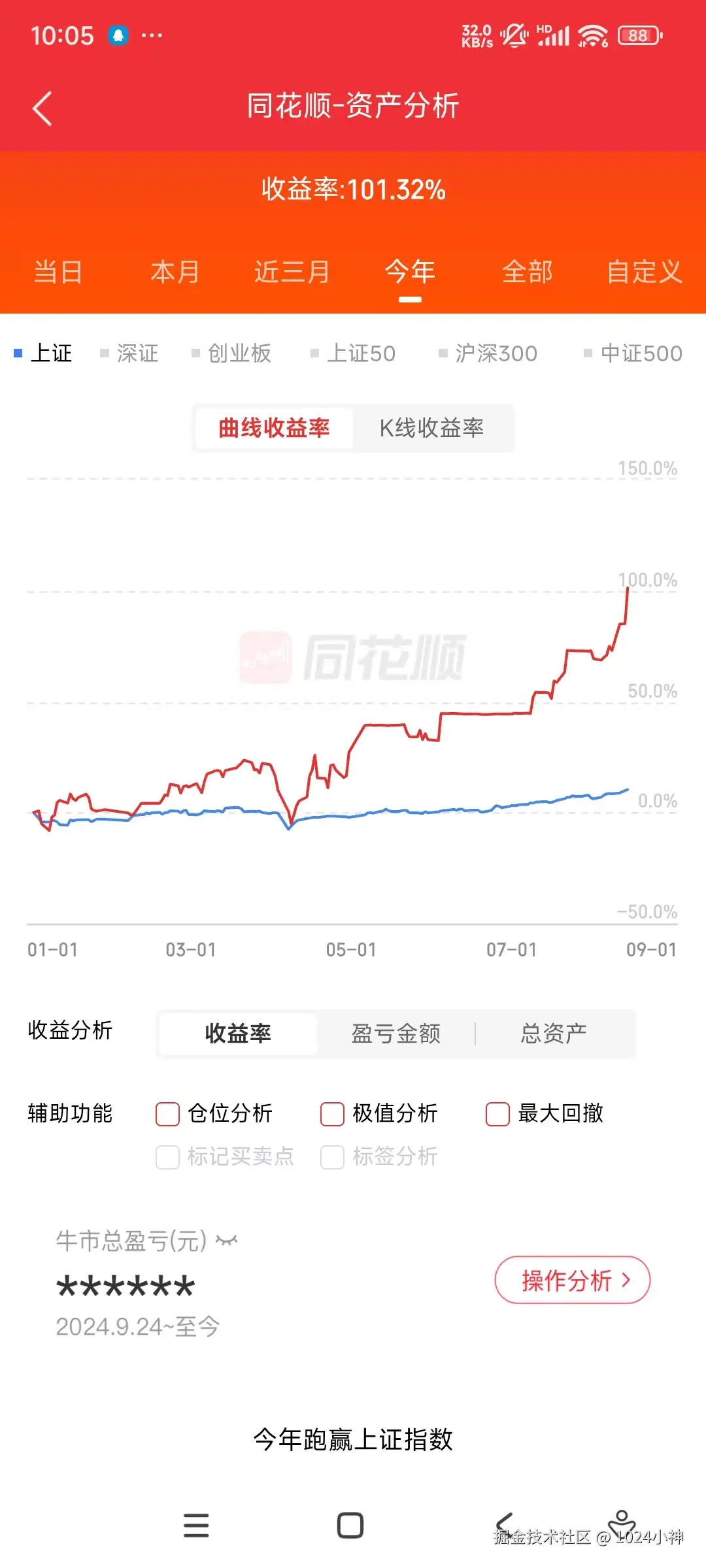Tick the 最大回撤 checkbox

coord(497,1114)
